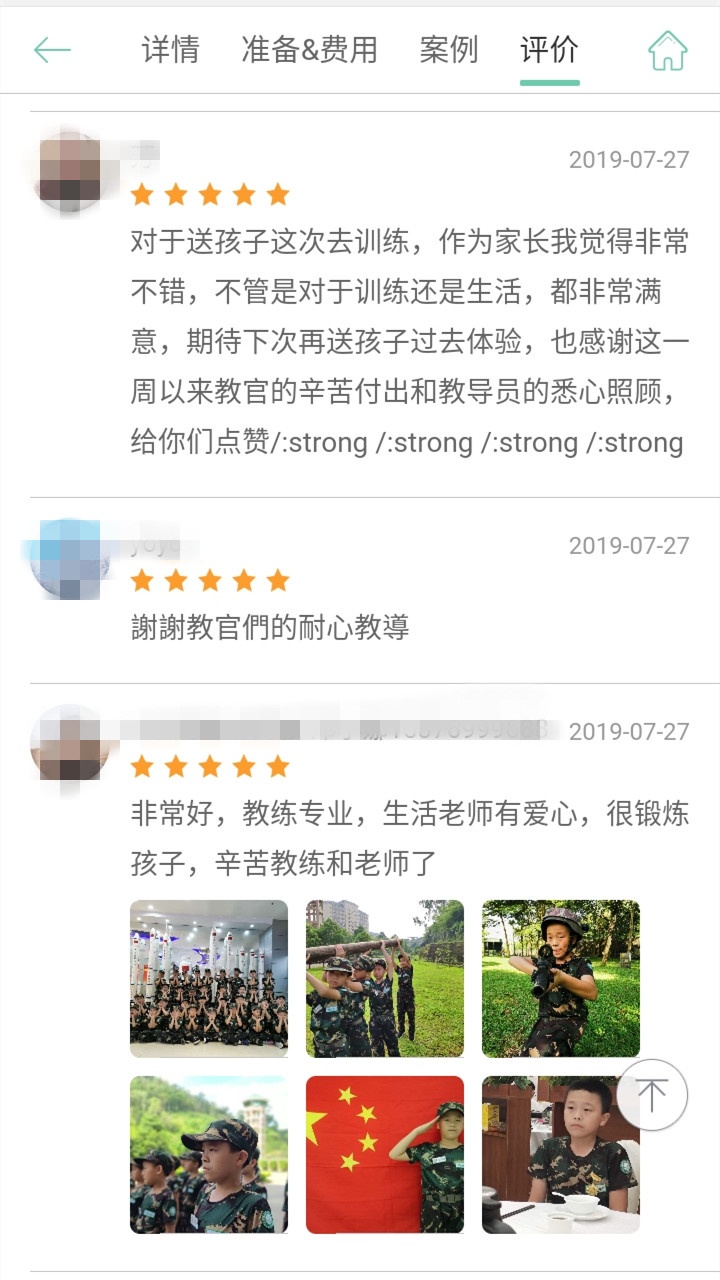Open the home icon in the header
720x1280 pixels.
tap(667, 50)
